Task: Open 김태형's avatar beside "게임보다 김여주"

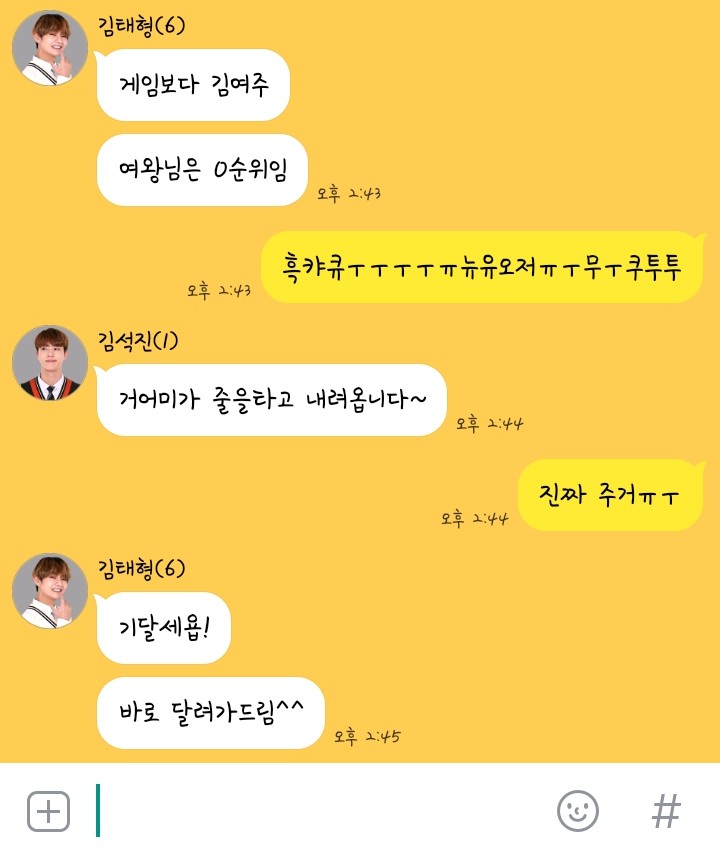Action: pyautogui.click(x=50, y=49)
